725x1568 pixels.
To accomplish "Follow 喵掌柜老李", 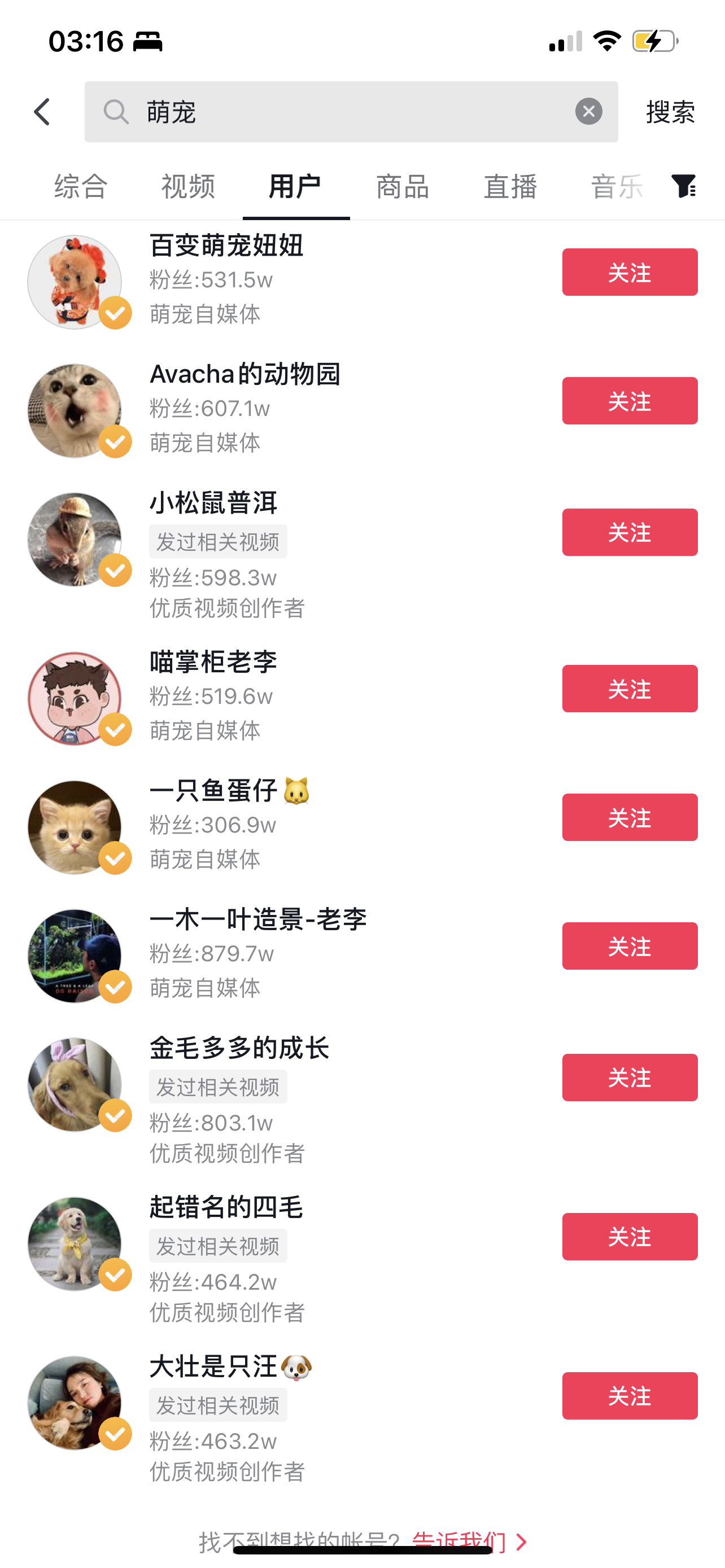I will pyautogui.click(x=630, y=689).
